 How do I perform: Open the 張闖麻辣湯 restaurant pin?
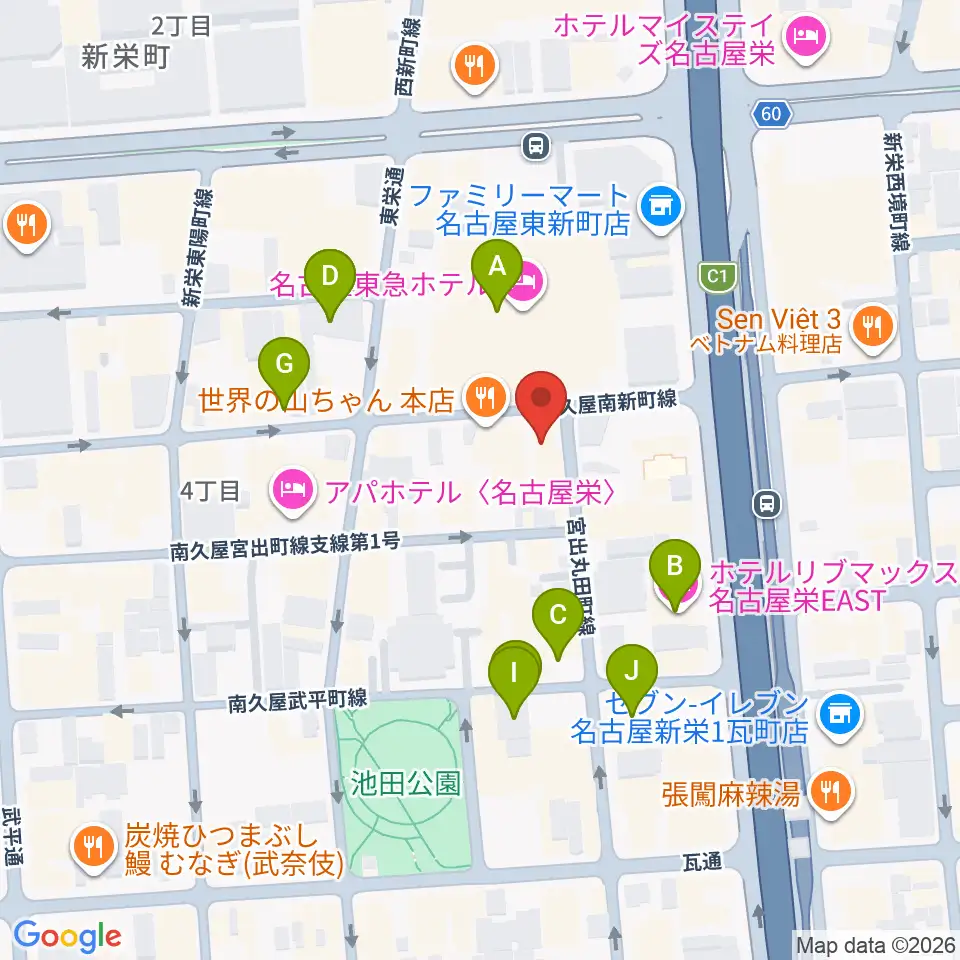point(831,793)
